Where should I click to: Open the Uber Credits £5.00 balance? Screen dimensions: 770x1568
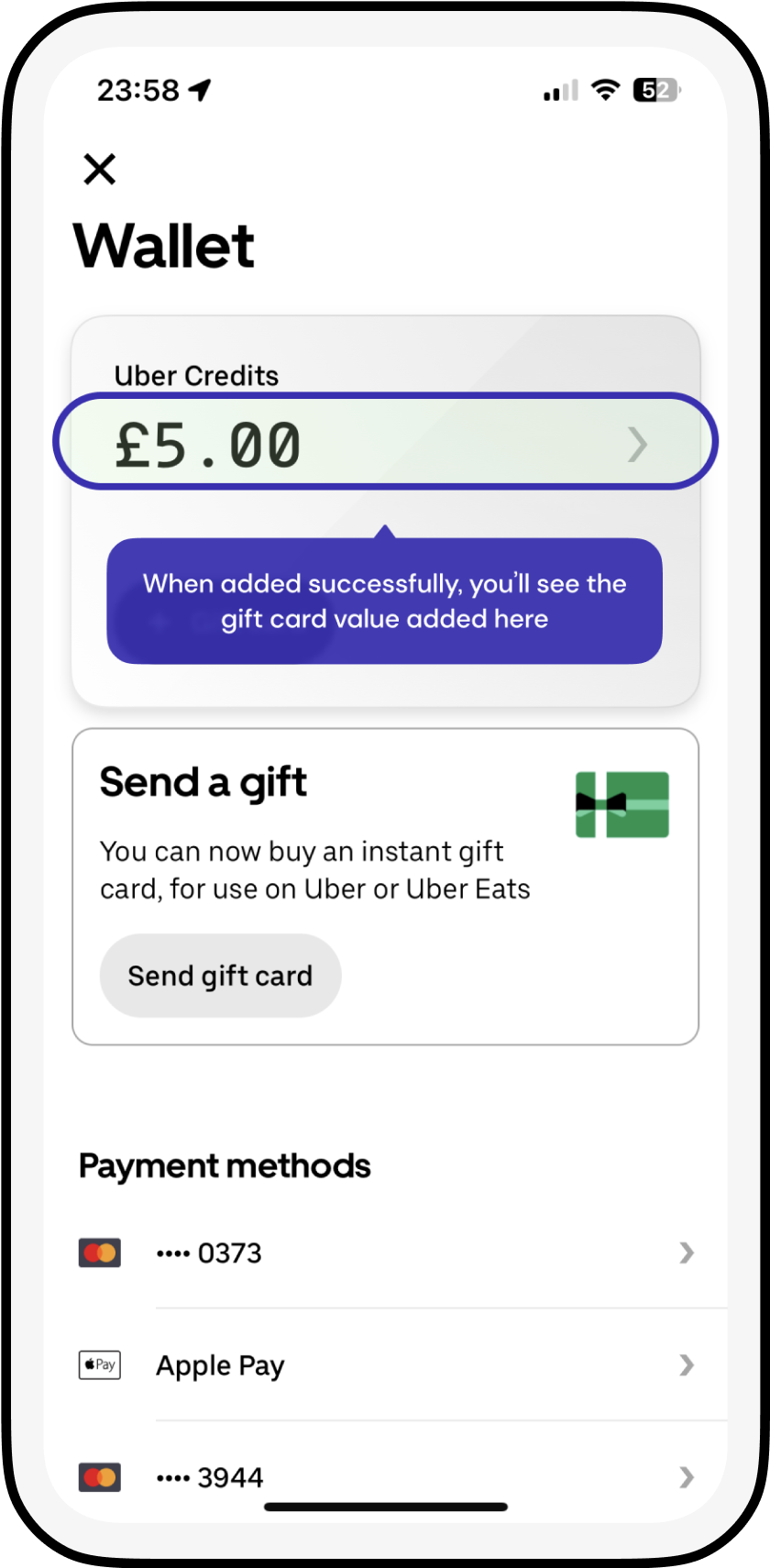click(385, 443)
